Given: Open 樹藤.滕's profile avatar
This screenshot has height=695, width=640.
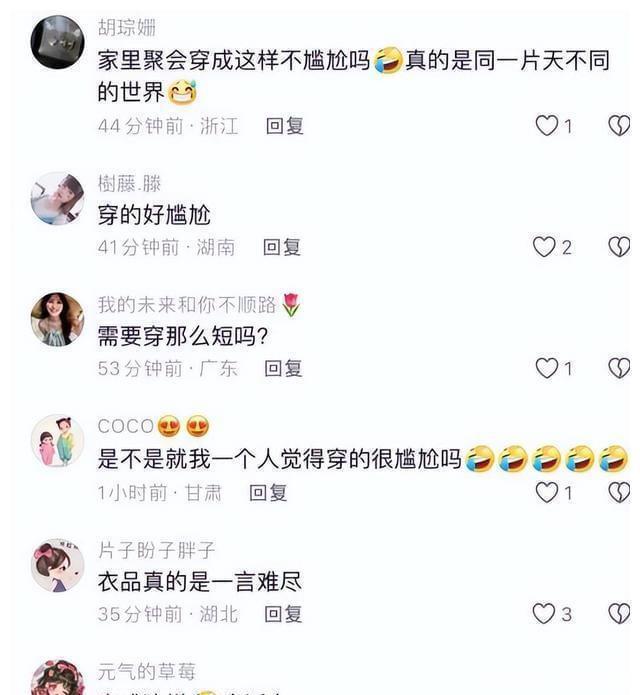Looking at the screenshot, I should pyautogui.click(x=57, y=198).
